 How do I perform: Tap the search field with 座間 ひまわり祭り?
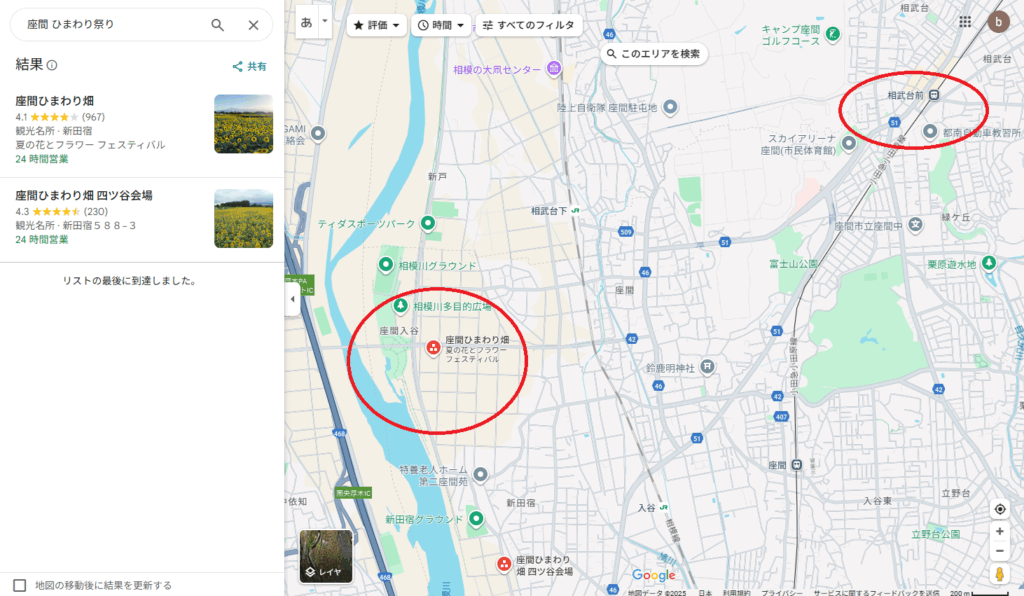pyautogui.click(x=110, y=25)
